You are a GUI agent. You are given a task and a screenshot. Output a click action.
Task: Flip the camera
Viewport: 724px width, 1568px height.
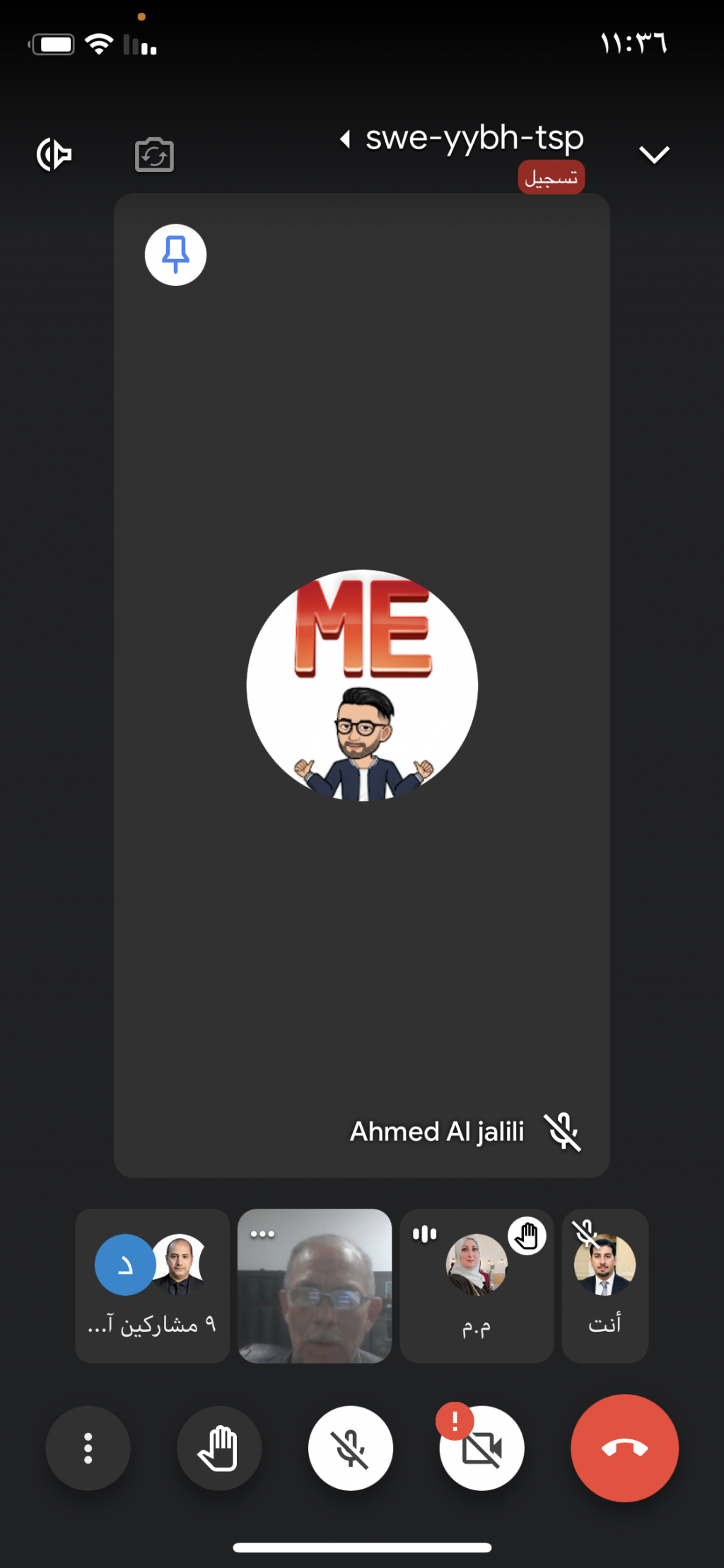pyautogui.click(x=154, y=155)
